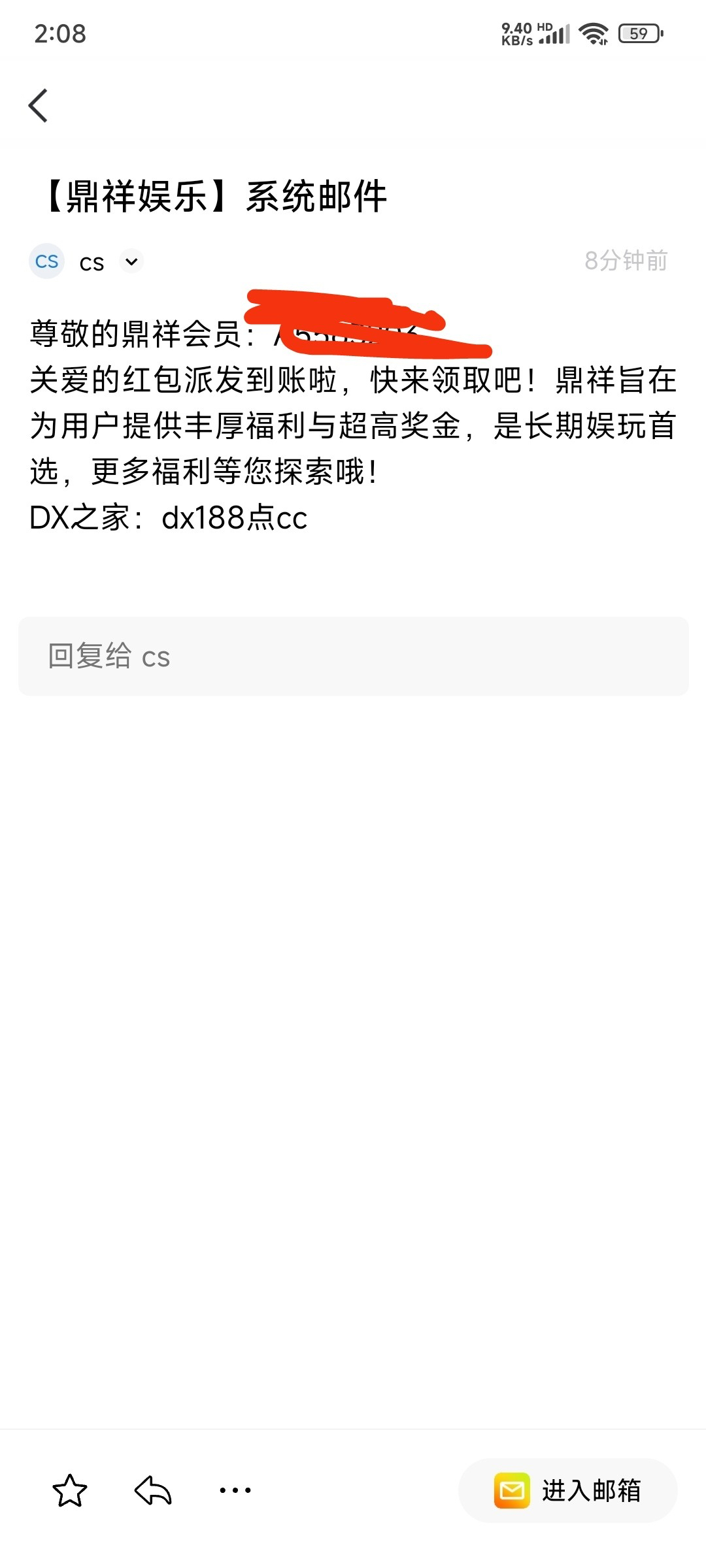Image resolution: width=706 pixels, height=1568 pixels.
Task: Go back with the top-left arrow
Action: 39,106
